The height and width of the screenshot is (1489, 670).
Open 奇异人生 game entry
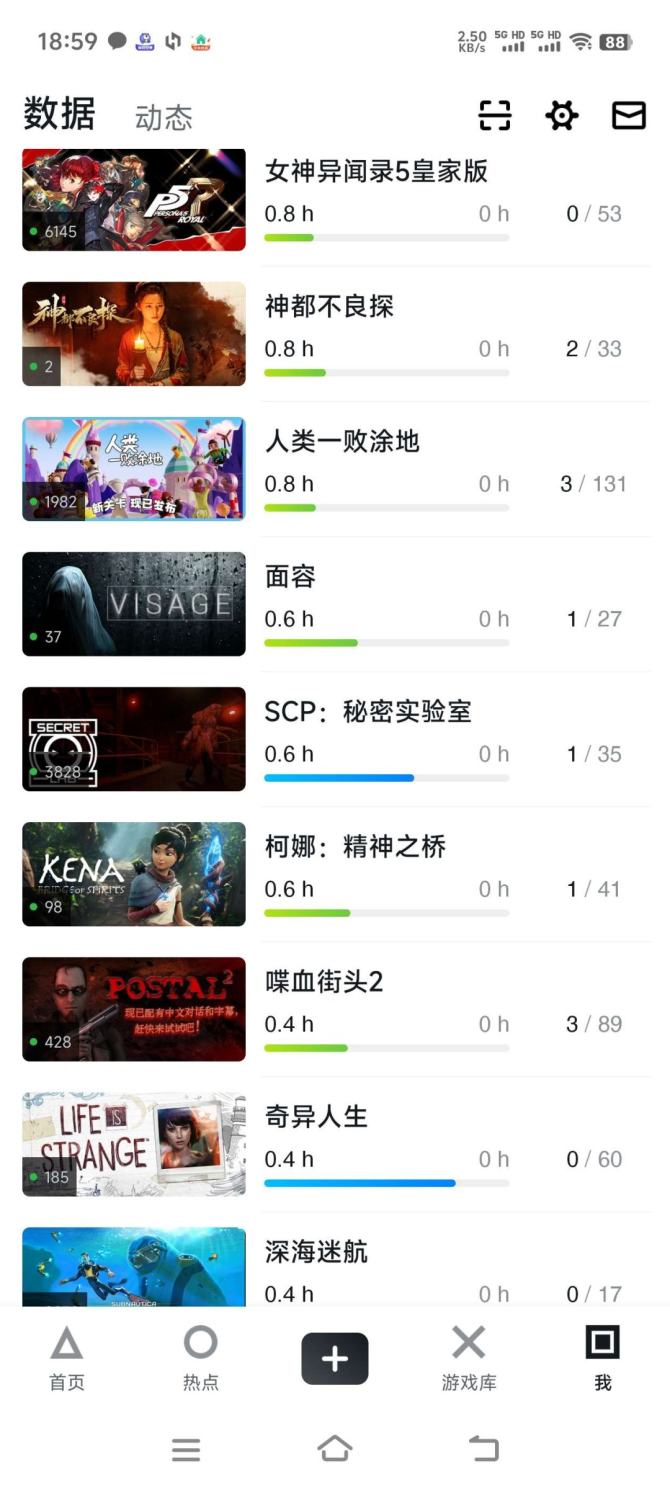pos(316,1117)
